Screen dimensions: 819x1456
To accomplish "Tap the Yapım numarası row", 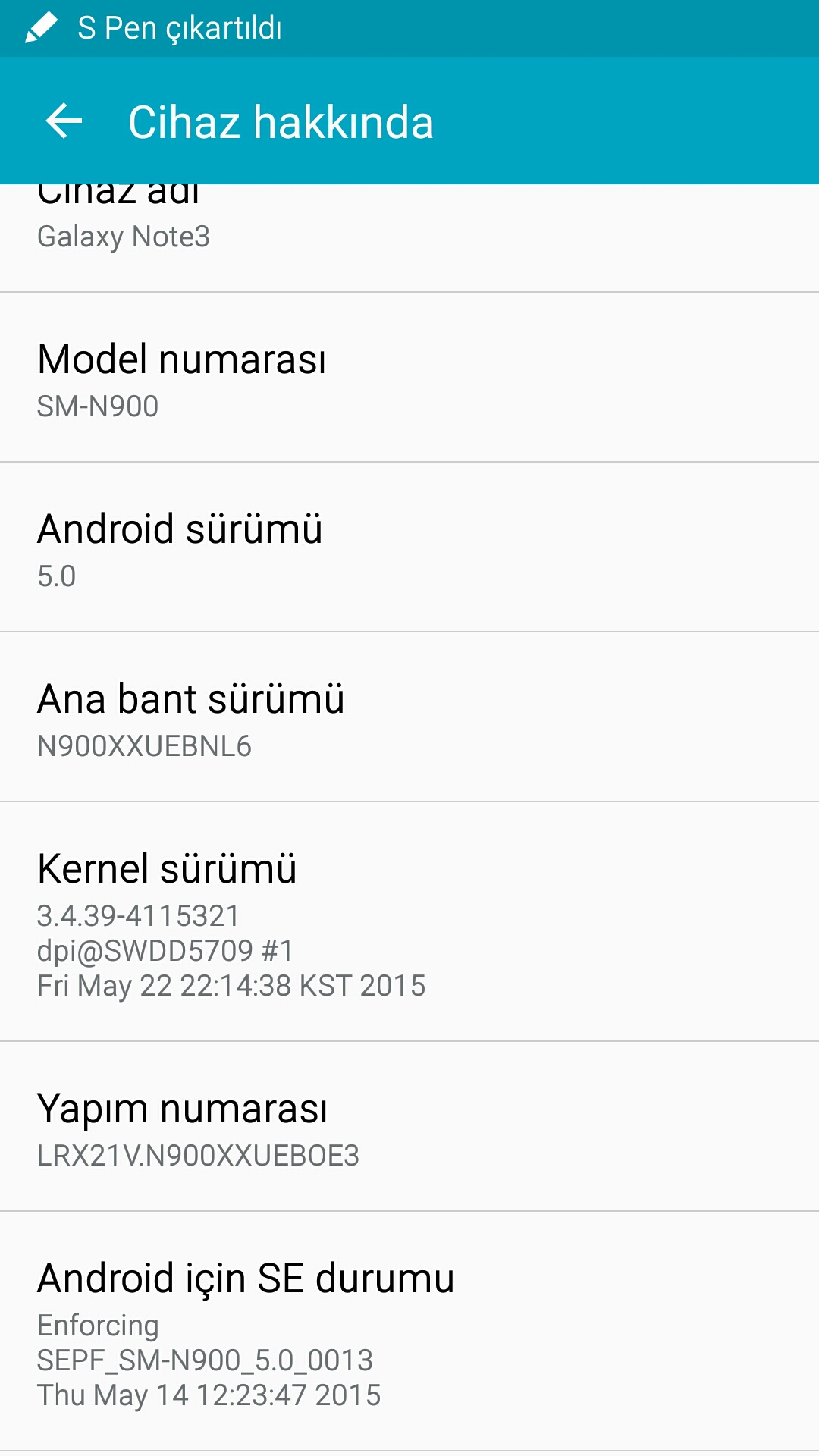I will point(409,1127).
